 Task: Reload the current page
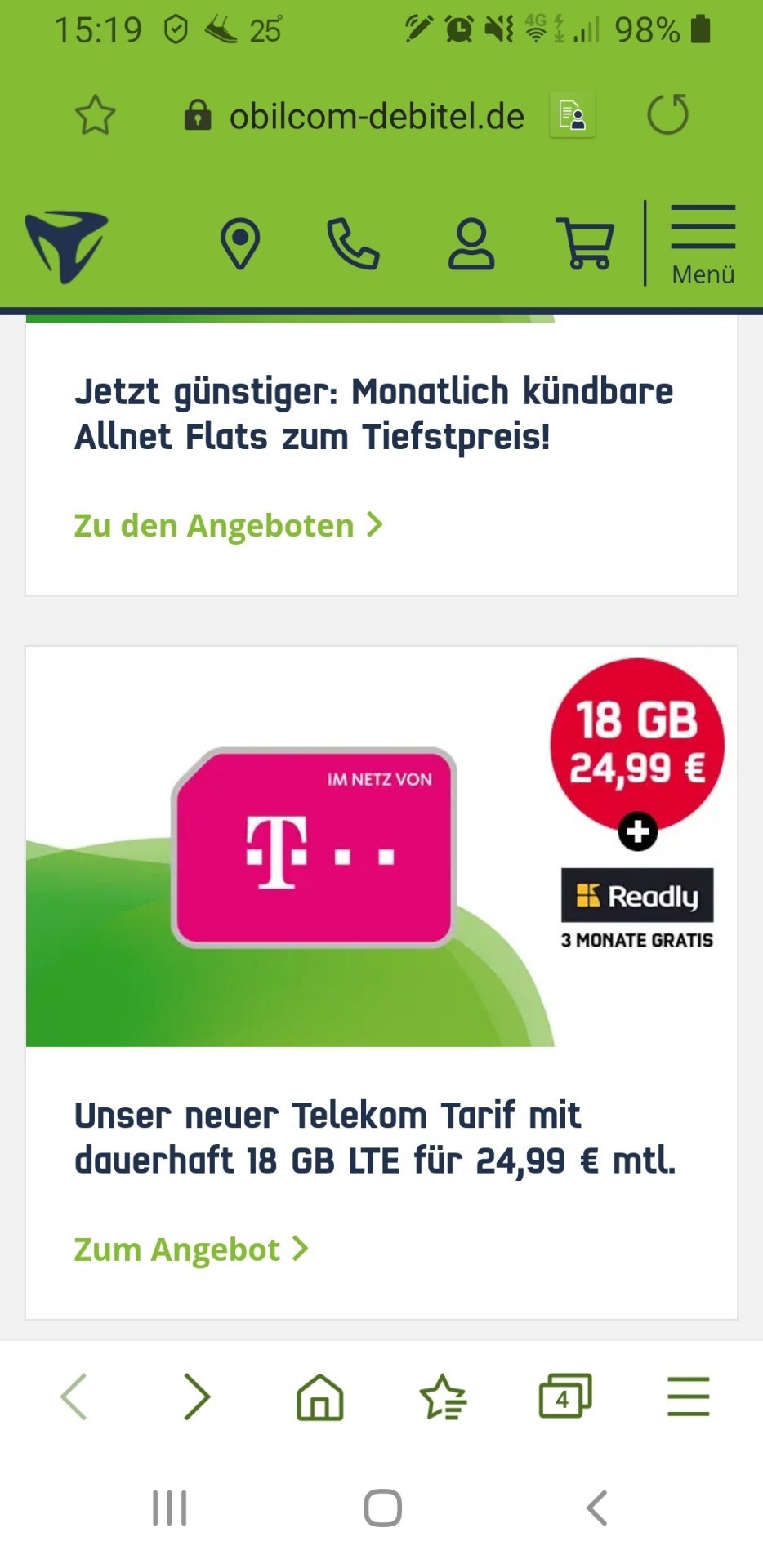point(668,114)
